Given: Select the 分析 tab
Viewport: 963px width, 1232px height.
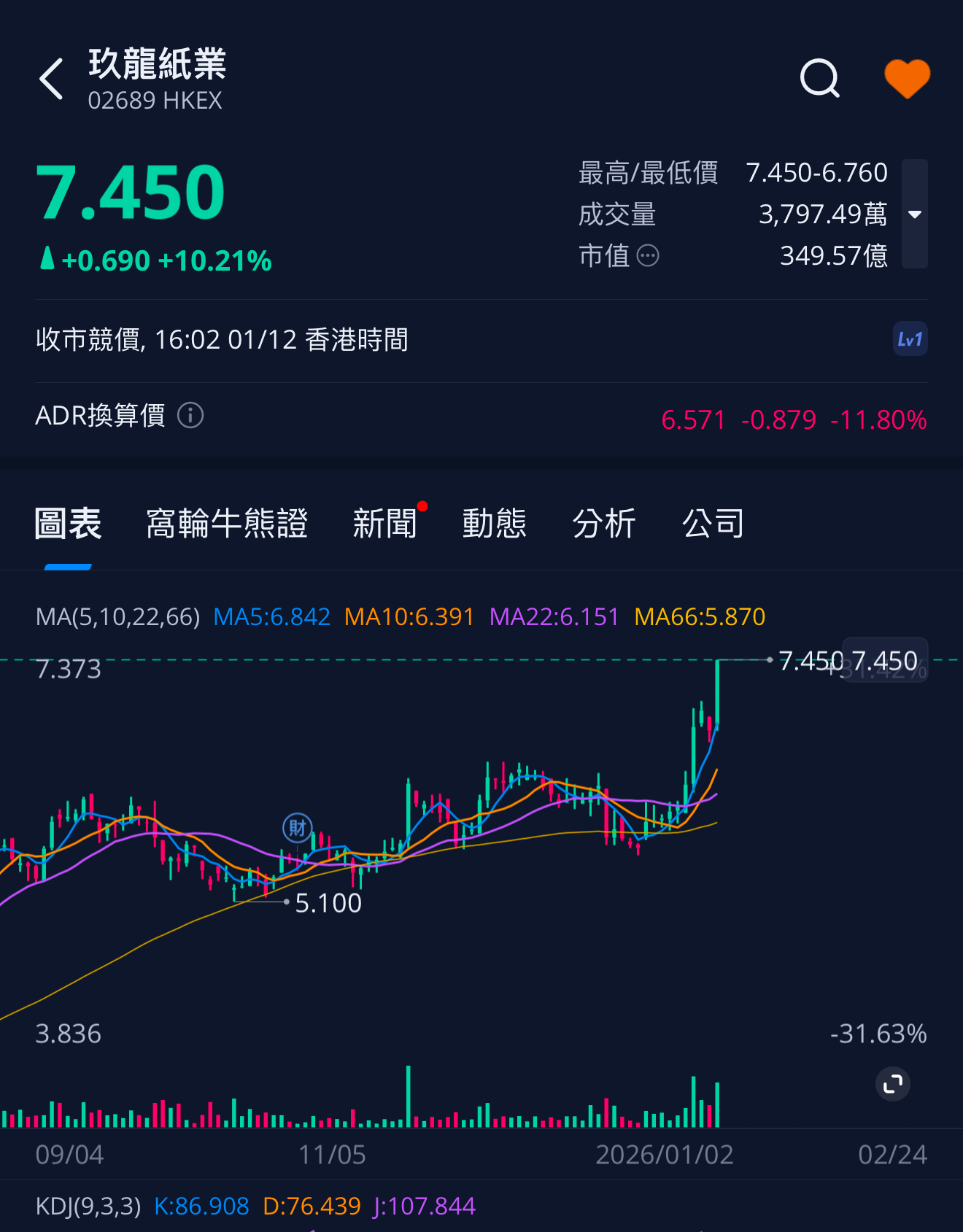Looking at the screenshot, I should tap(603, 524).
